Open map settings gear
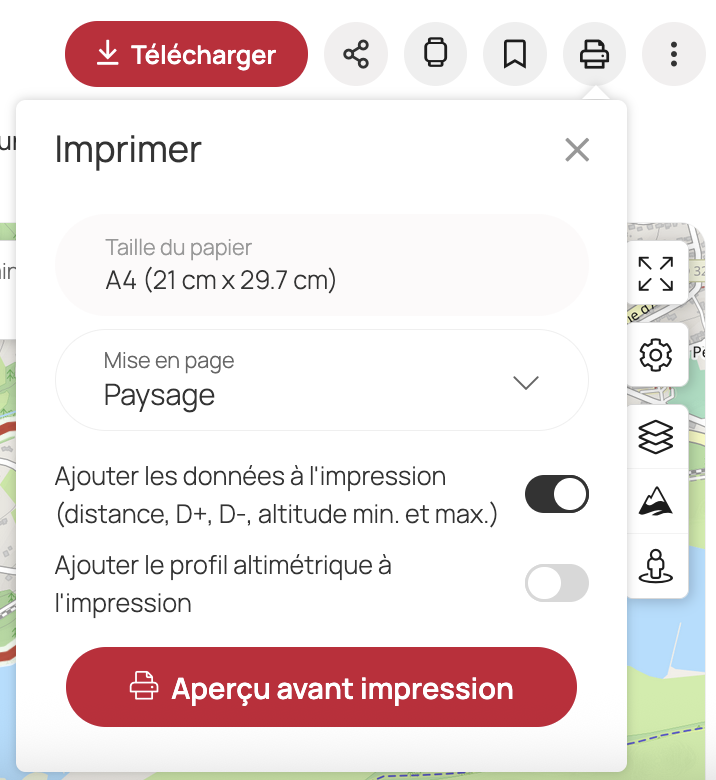 (x=656, y=354)
